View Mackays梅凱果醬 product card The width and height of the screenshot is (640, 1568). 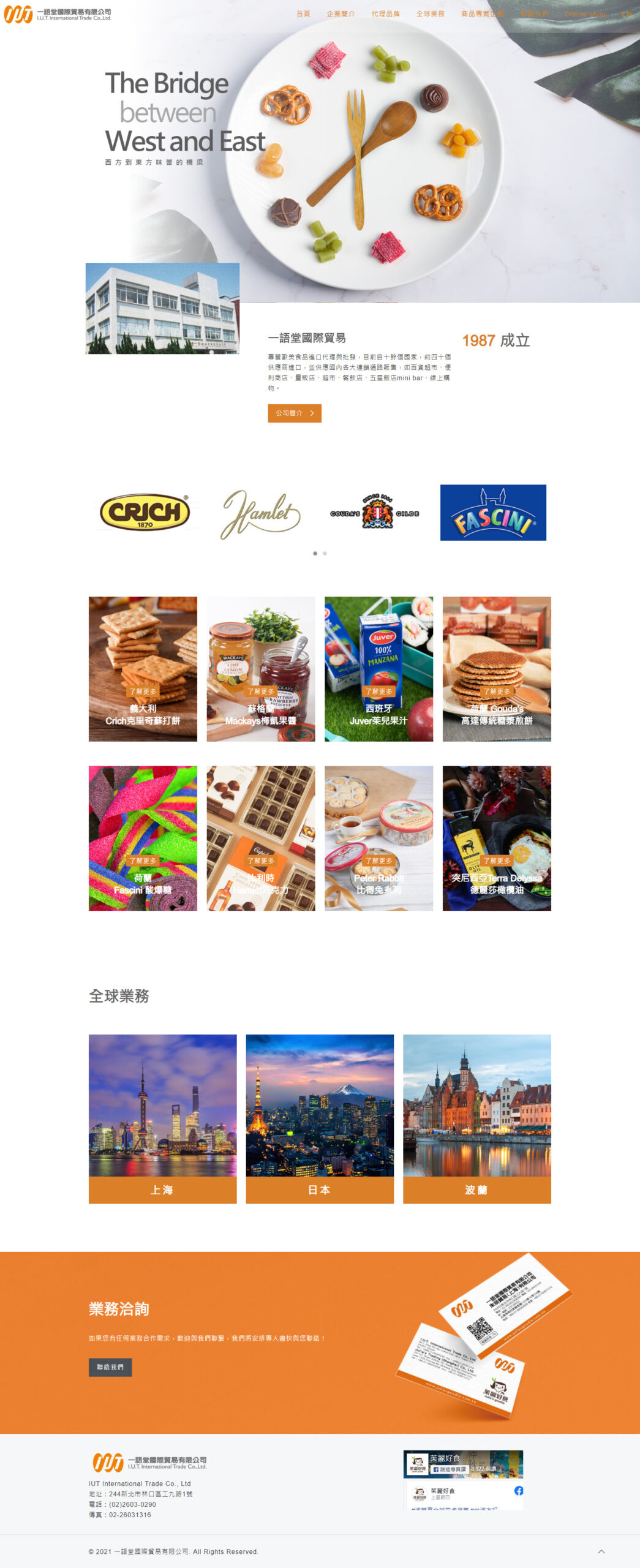pyautogui.click(x=261, y=669)
